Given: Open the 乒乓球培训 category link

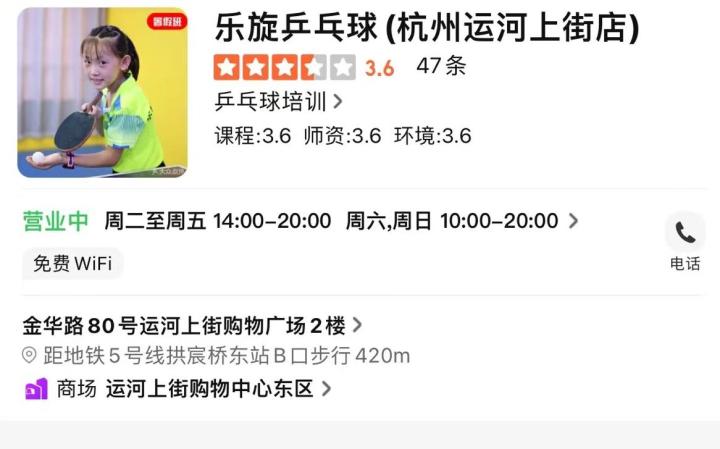Looking at the screenshot, I should [279, 101].
